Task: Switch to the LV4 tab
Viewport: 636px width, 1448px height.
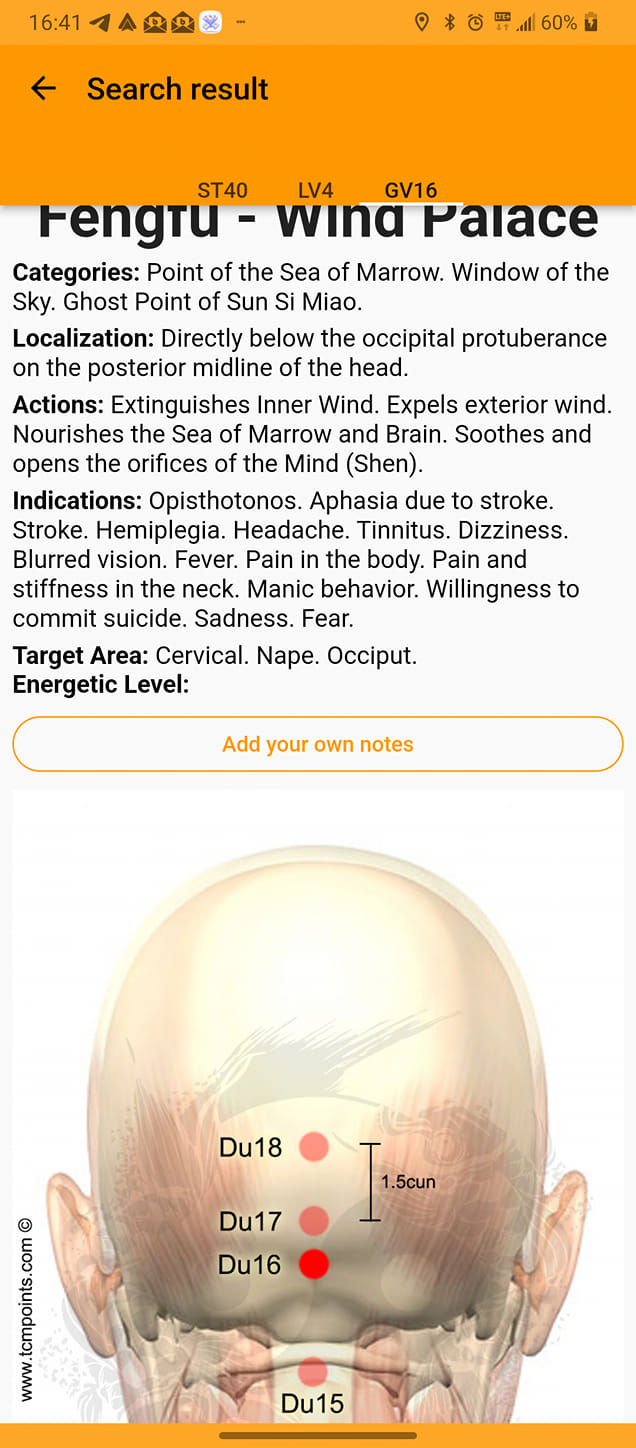Action: tap(315, 190)
